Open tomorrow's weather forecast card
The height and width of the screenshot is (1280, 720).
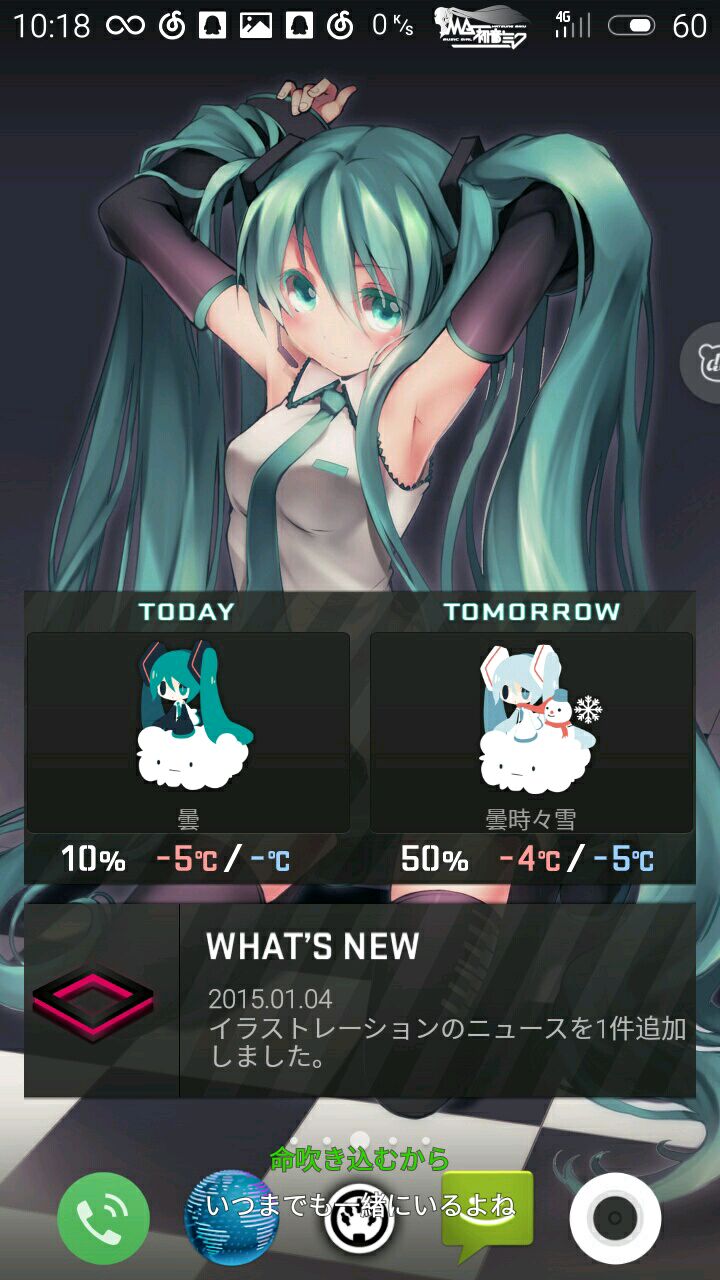coord(531,732)
